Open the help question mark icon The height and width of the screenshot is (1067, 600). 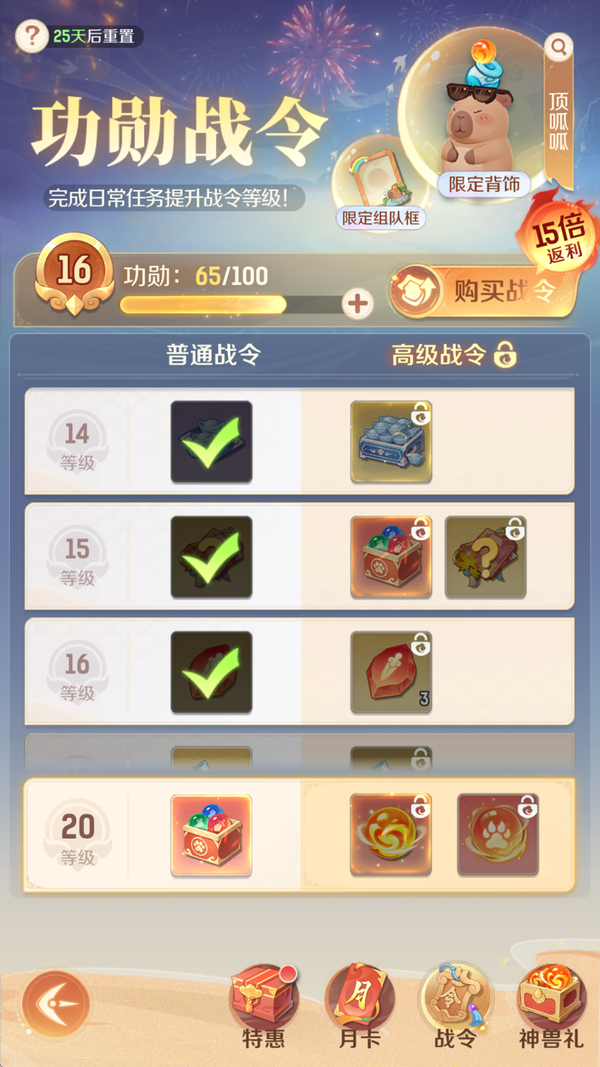pyautogui.click(x=33, y=37)
